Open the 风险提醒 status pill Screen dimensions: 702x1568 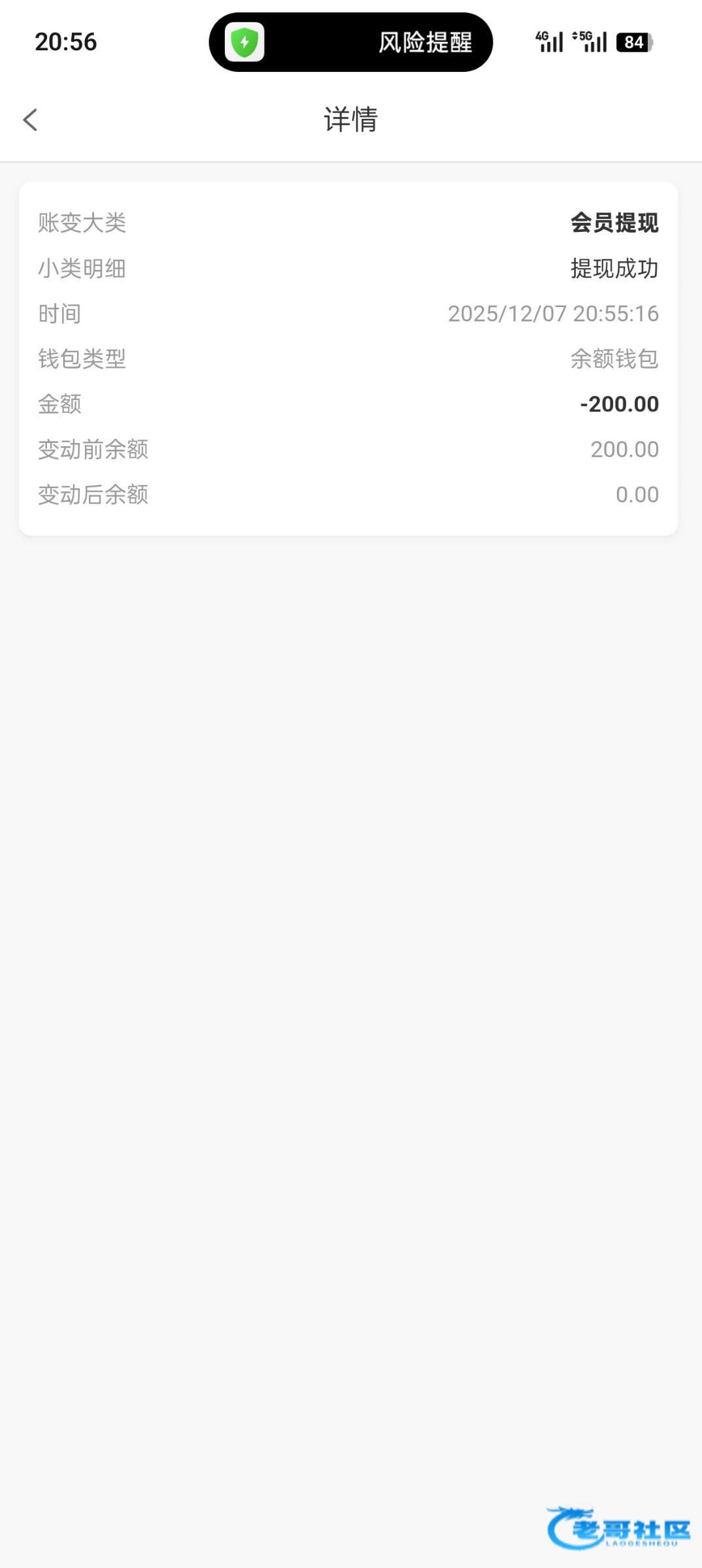350,42
